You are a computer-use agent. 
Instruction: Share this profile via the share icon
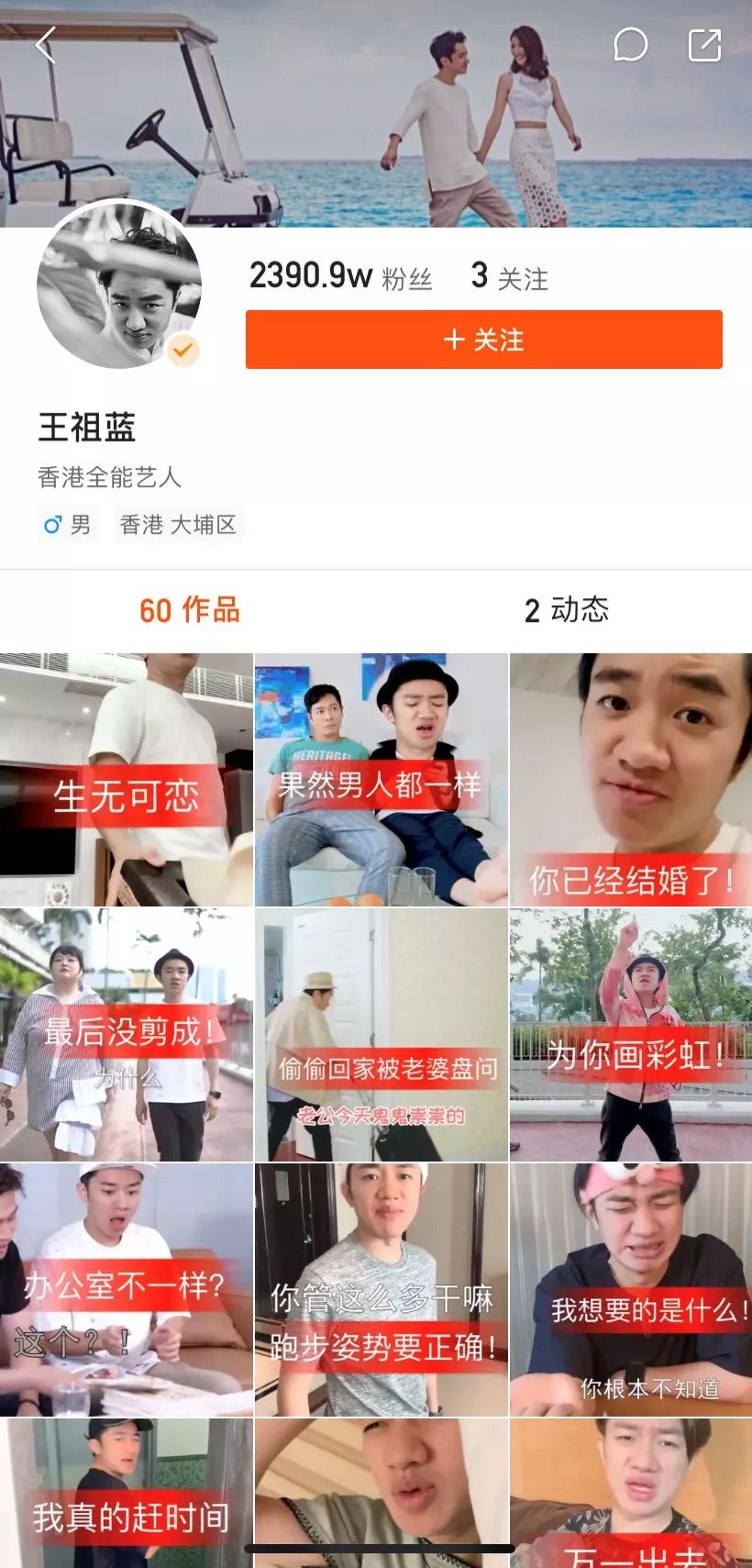[x=704, y=44]
